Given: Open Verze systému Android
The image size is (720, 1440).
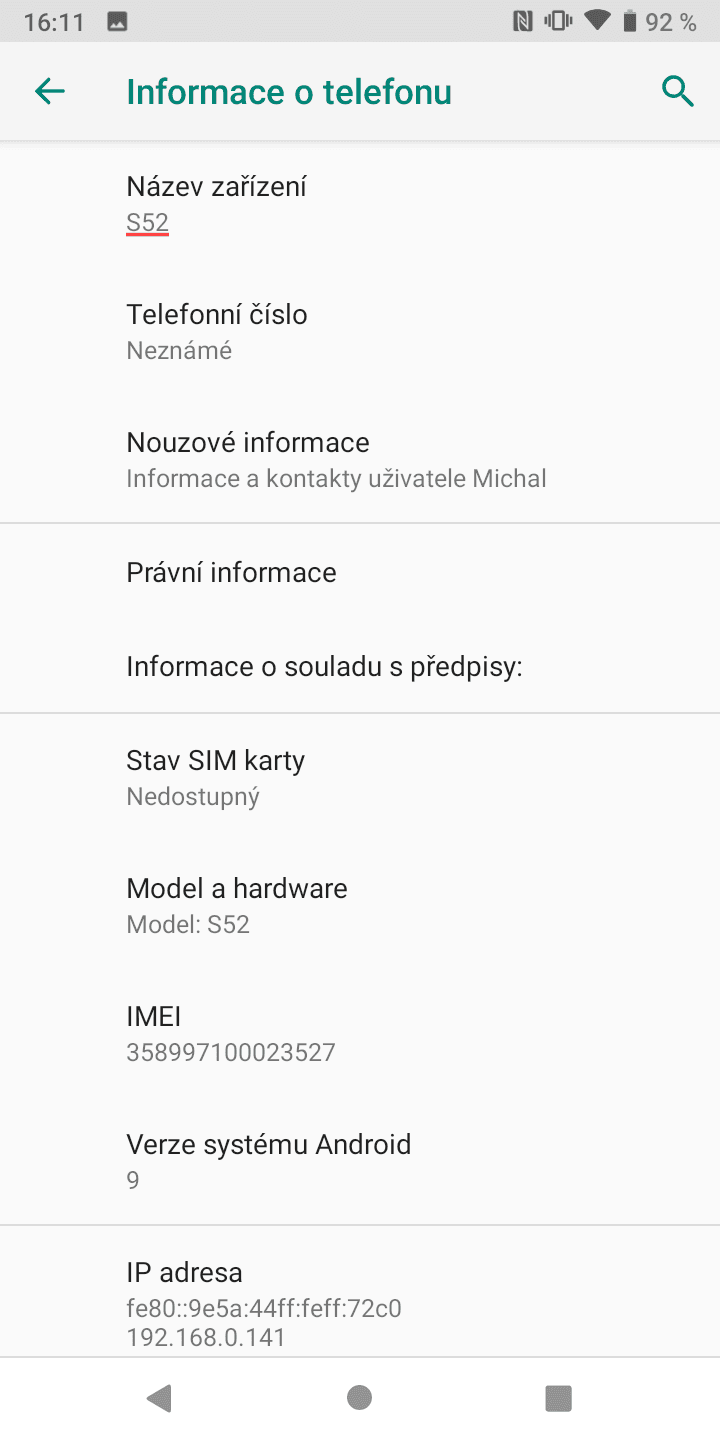Looking at the screenshot, I should (x=360, y=1162).
